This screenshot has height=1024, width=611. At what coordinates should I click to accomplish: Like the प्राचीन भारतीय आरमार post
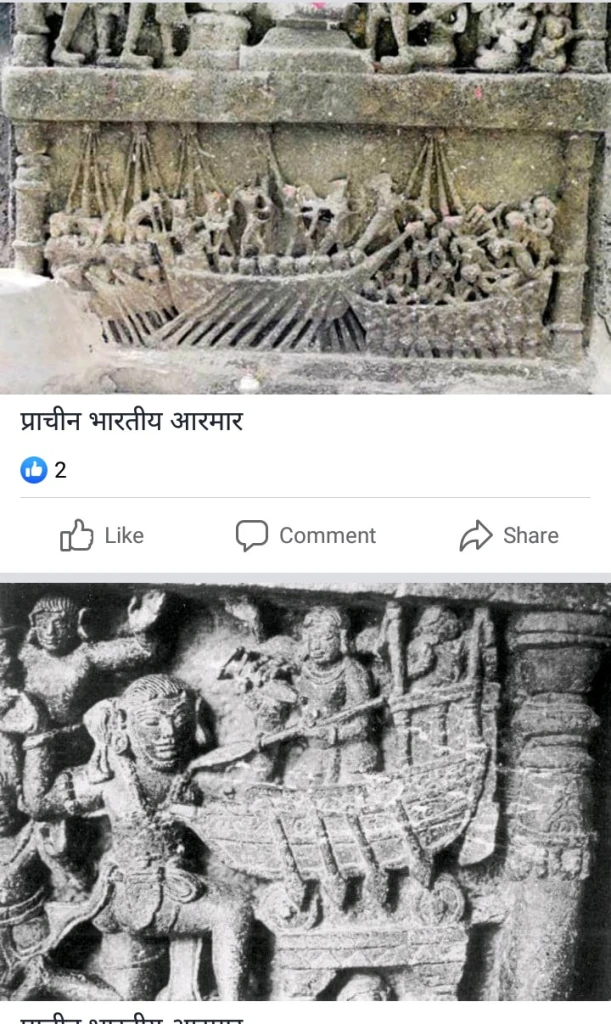102,536
